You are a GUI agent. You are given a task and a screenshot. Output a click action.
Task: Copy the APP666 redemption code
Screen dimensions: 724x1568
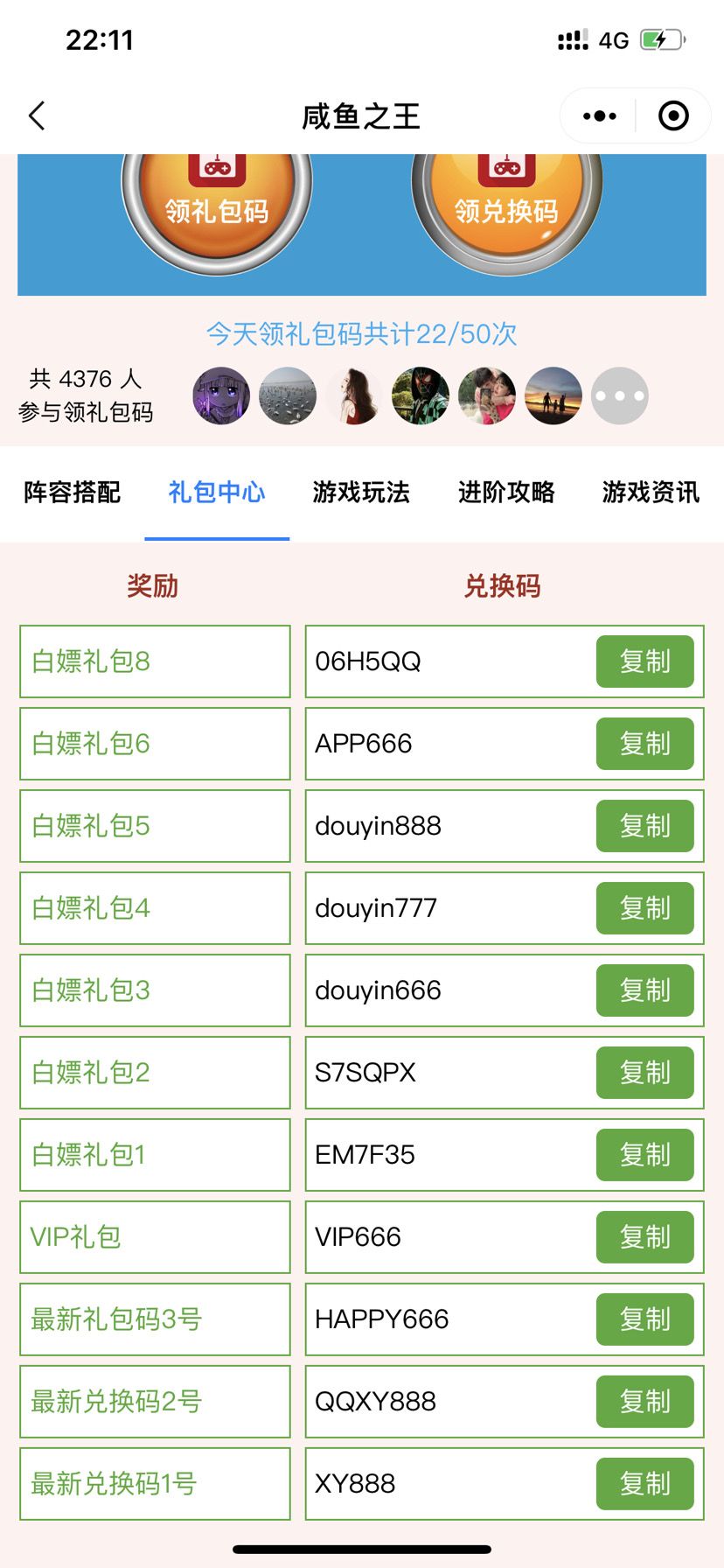[x=645, y=744]
